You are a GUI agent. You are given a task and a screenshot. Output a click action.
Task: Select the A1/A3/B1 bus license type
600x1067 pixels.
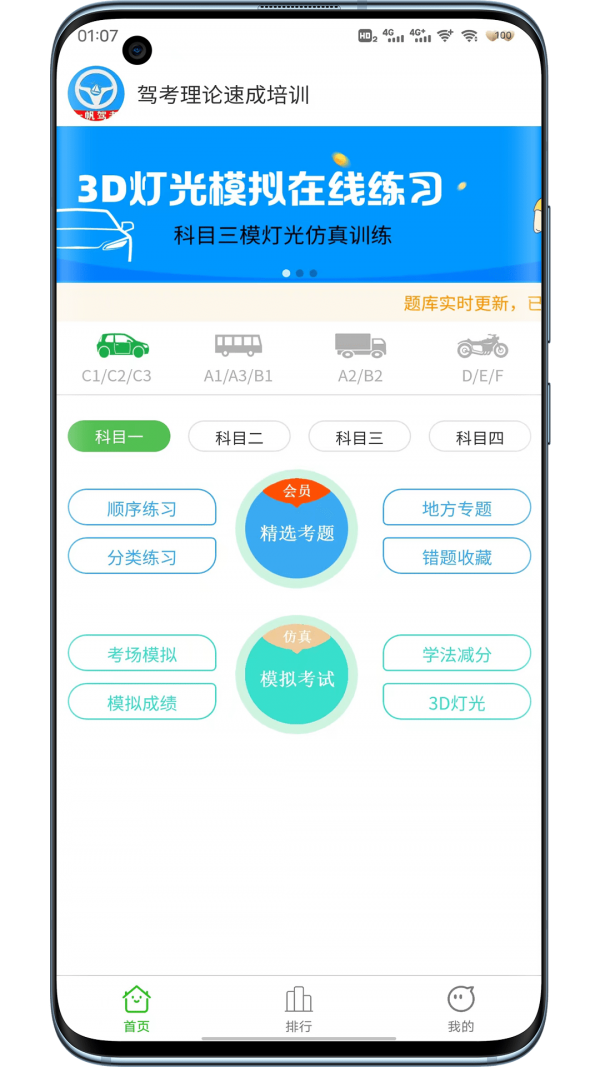point(238,358)
